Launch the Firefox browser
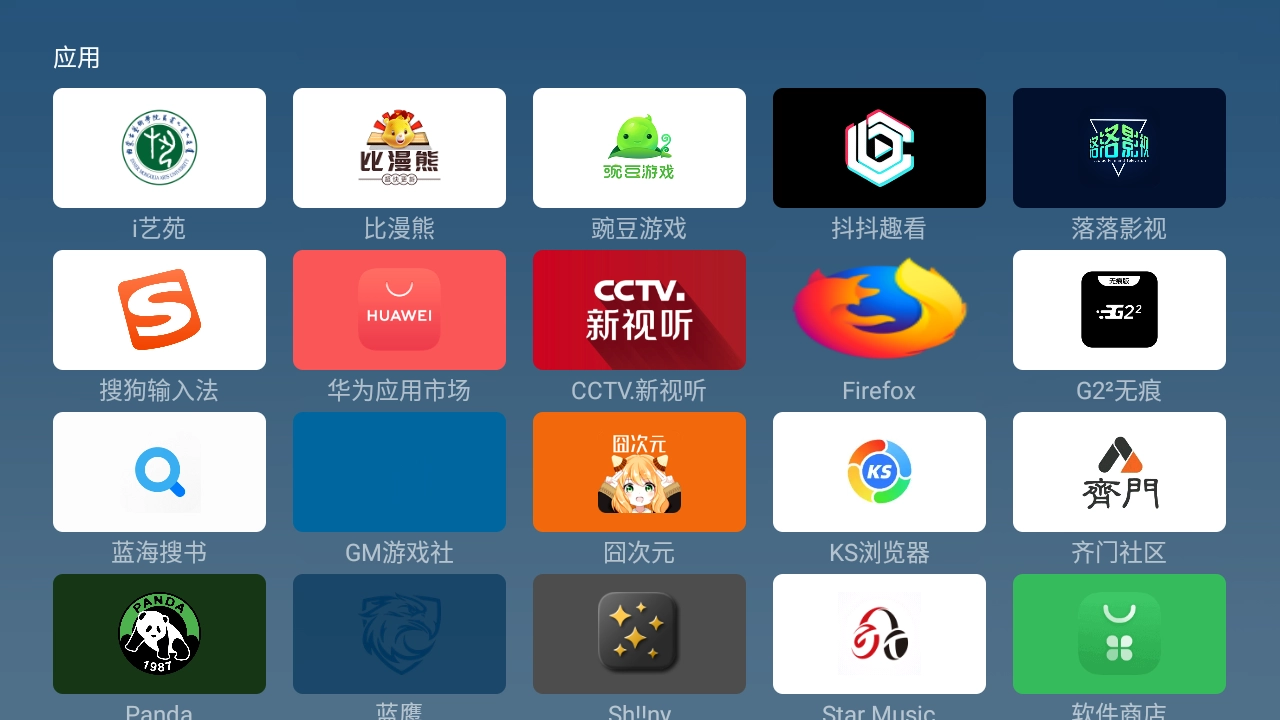The image size is (1280, 720). pos(879,310)
